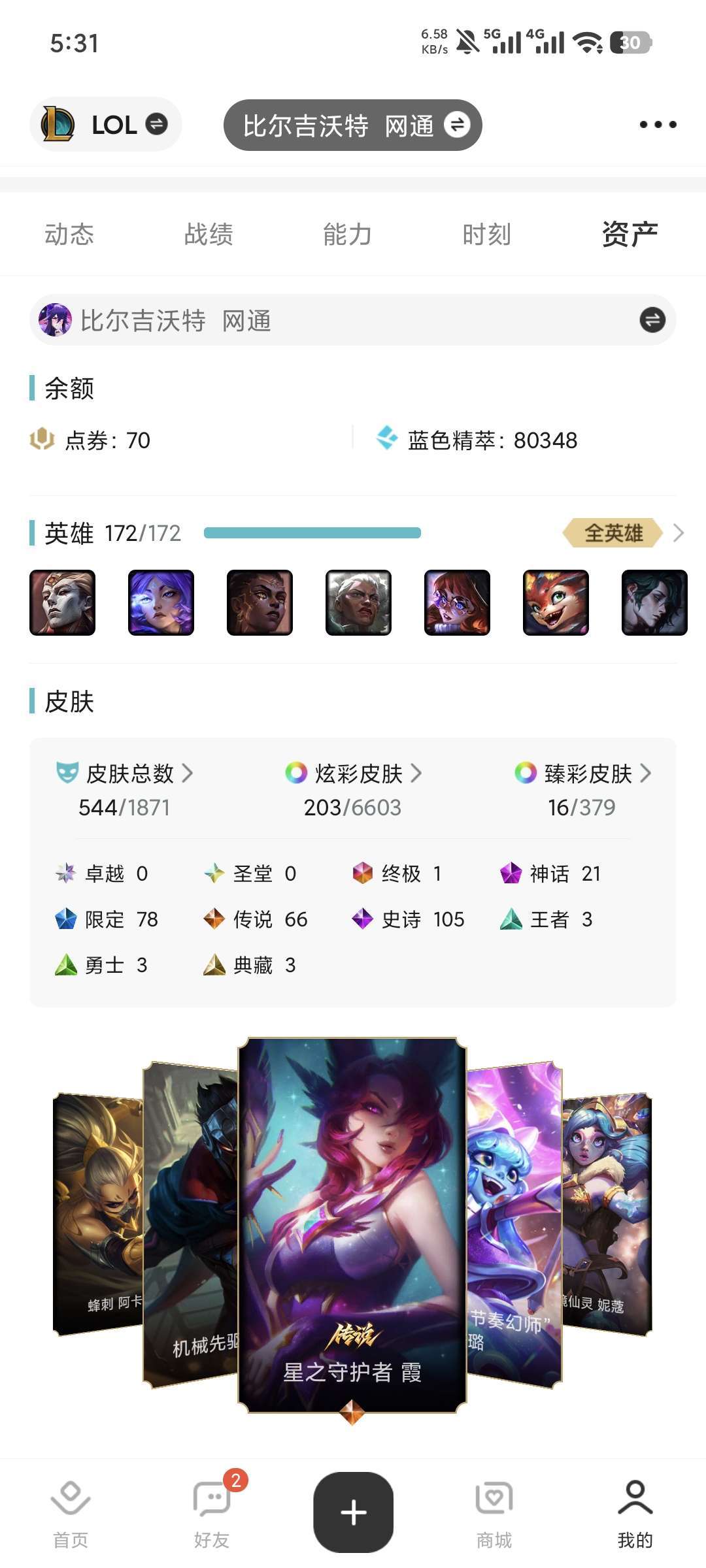Screen dimensions: 706x1568
Task: Switch to the 我的 tab
Action: coord(635,1512)
